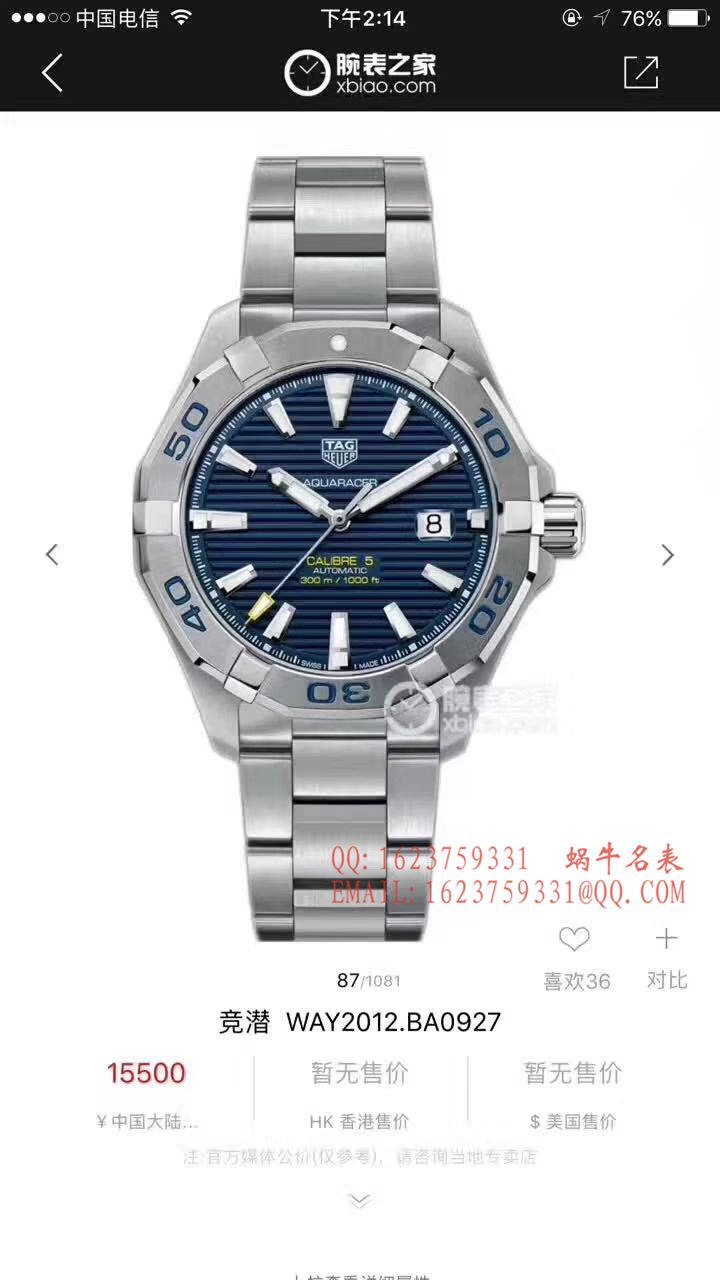Select the HK 香港售价 price tab

pyautogui.click(x=359, y=1090)
